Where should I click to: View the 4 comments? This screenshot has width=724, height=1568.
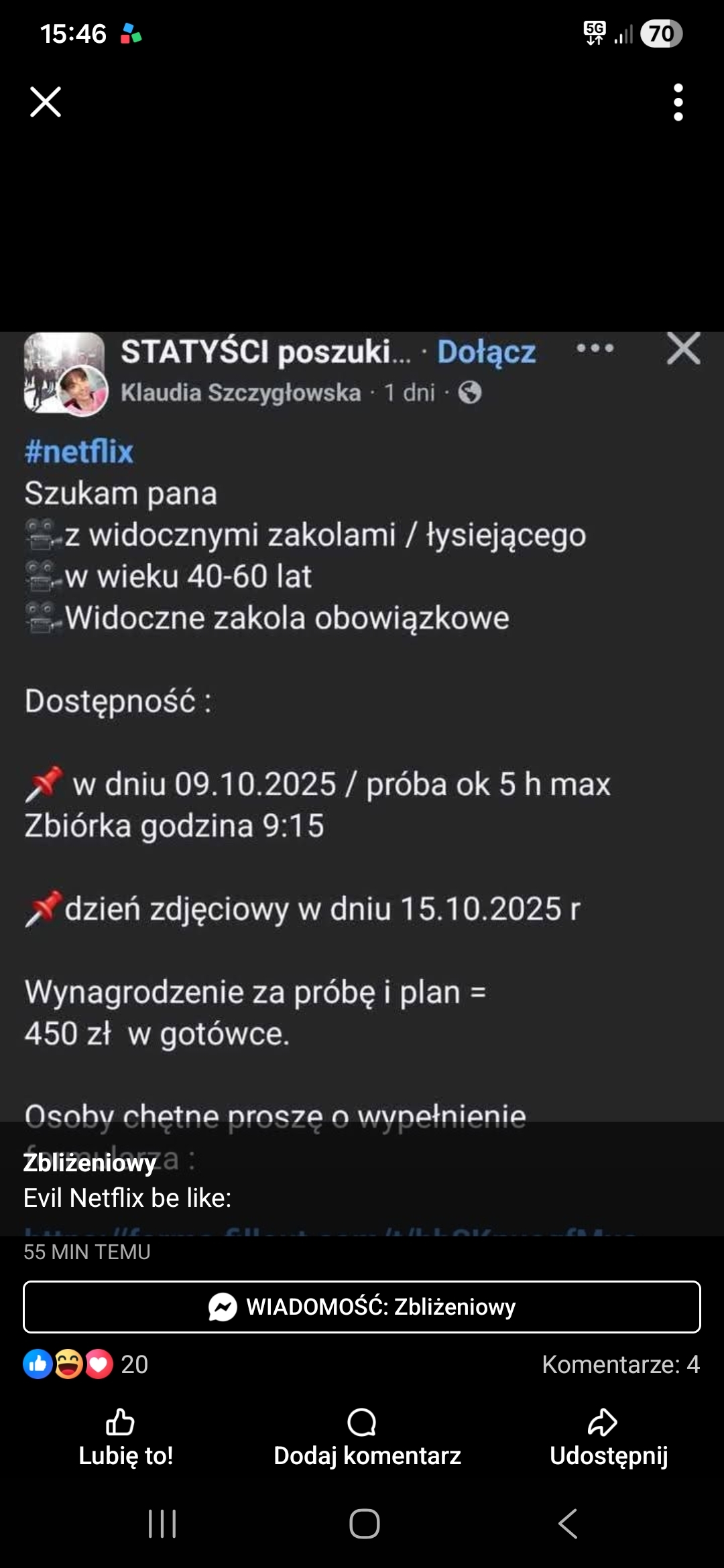[620, 1364]
